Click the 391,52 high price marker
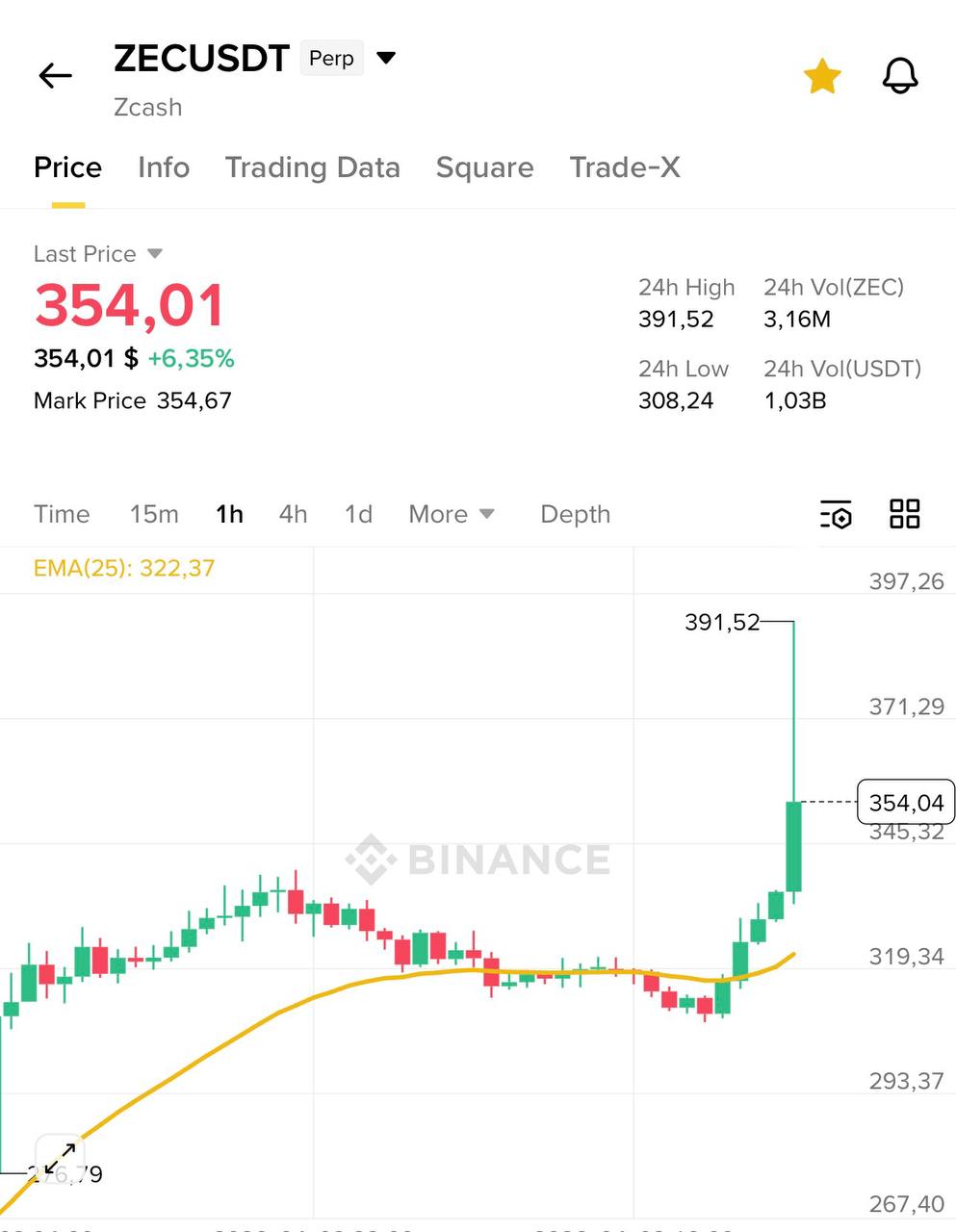The height and width of the screenshot is (1232, 956). tap(720, 622)
